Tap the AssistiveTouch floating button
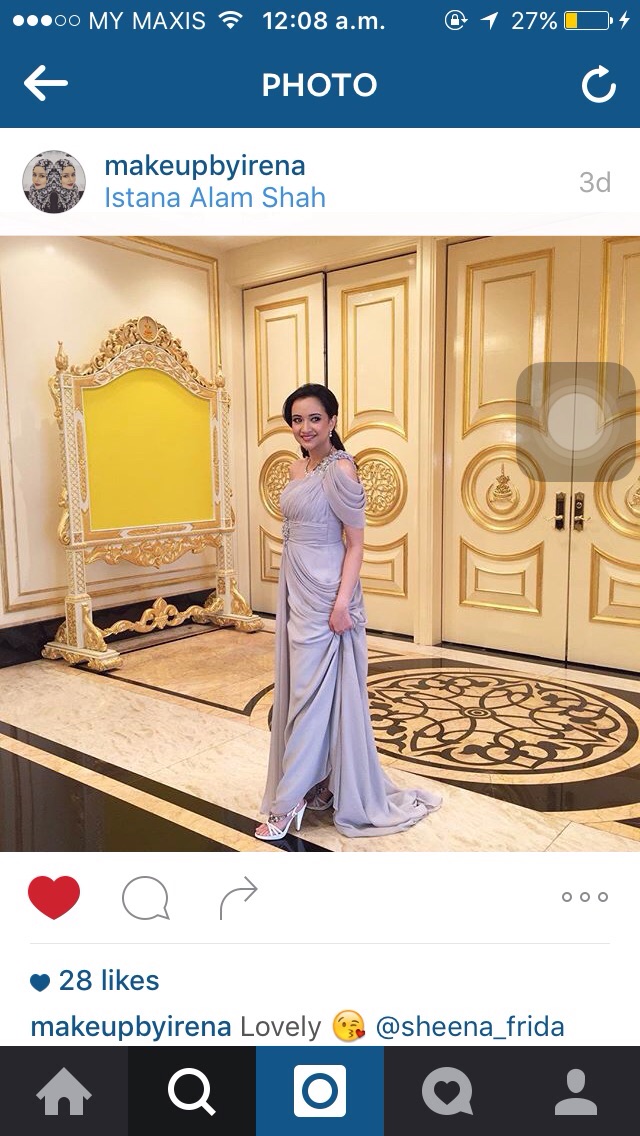Image resolution: width=640 pixels, height=1136 pixels. [575, 421]
